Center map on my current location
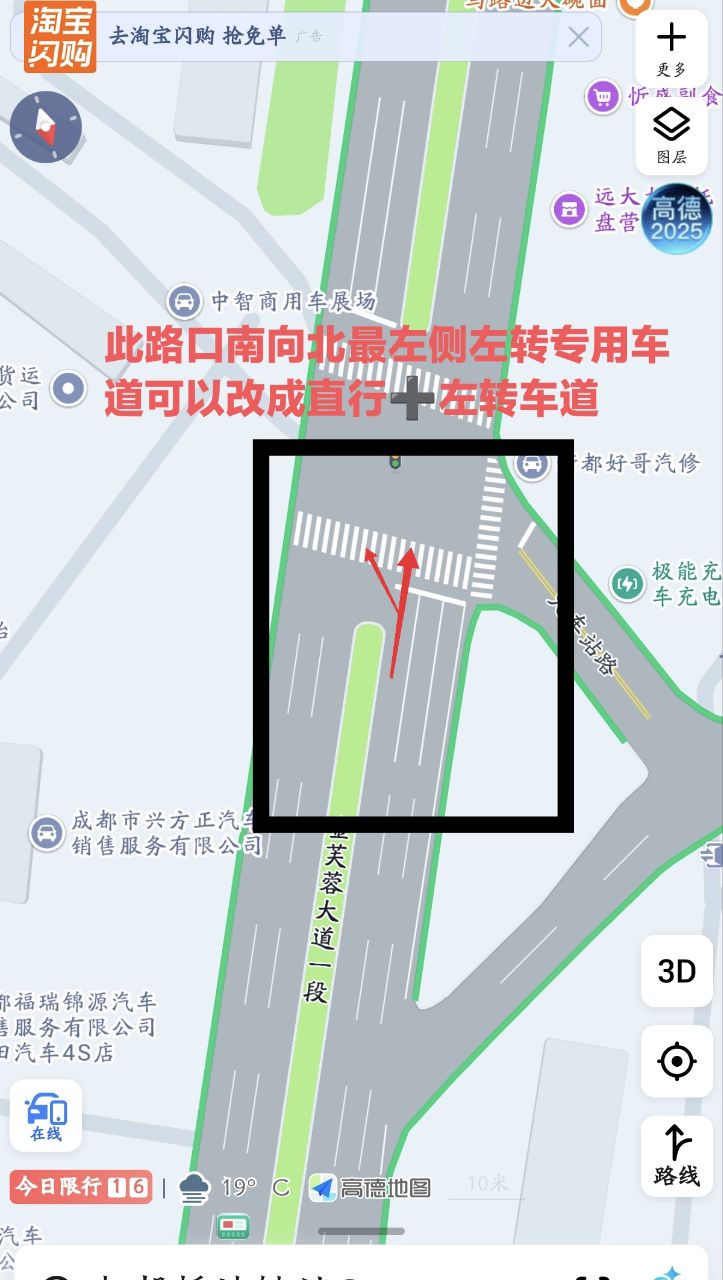Image resolution: width=723 pixels, height=1280 pixels. point(676,1060)
